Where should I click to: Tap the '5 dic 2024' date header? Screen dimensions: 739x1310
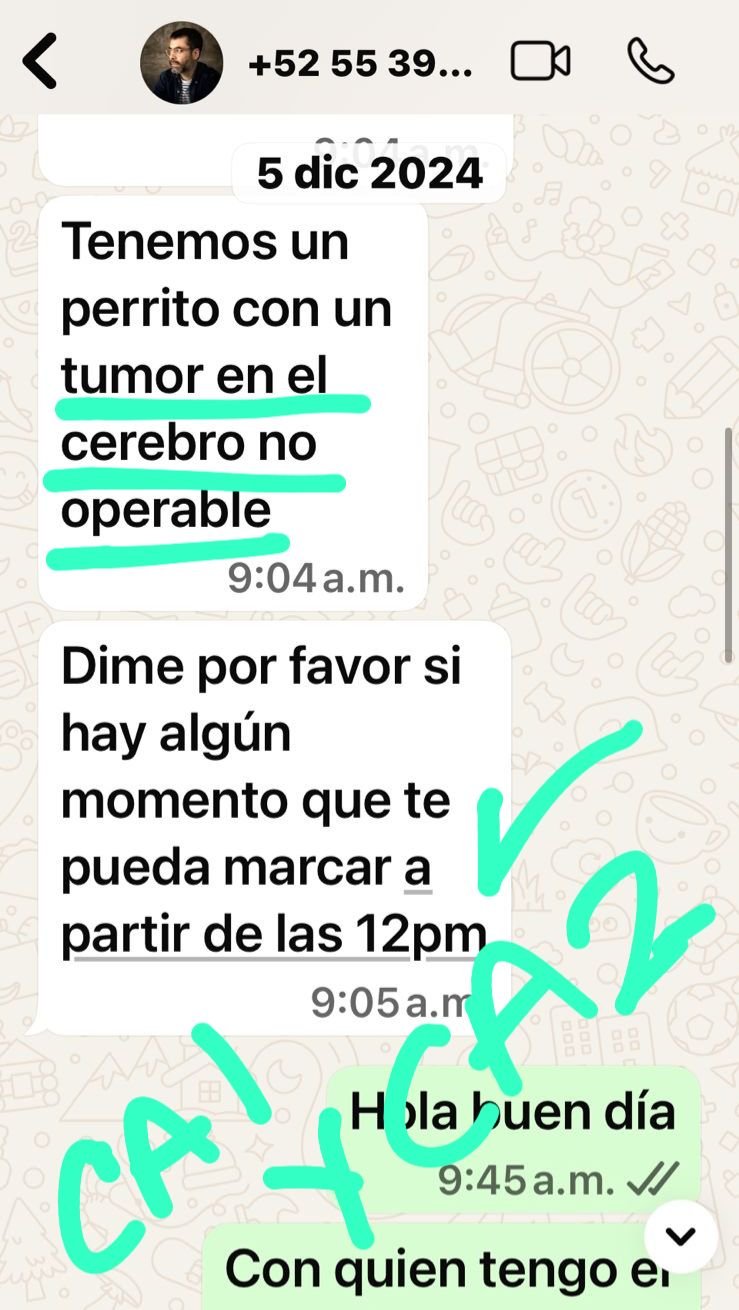tap(369, 172)
